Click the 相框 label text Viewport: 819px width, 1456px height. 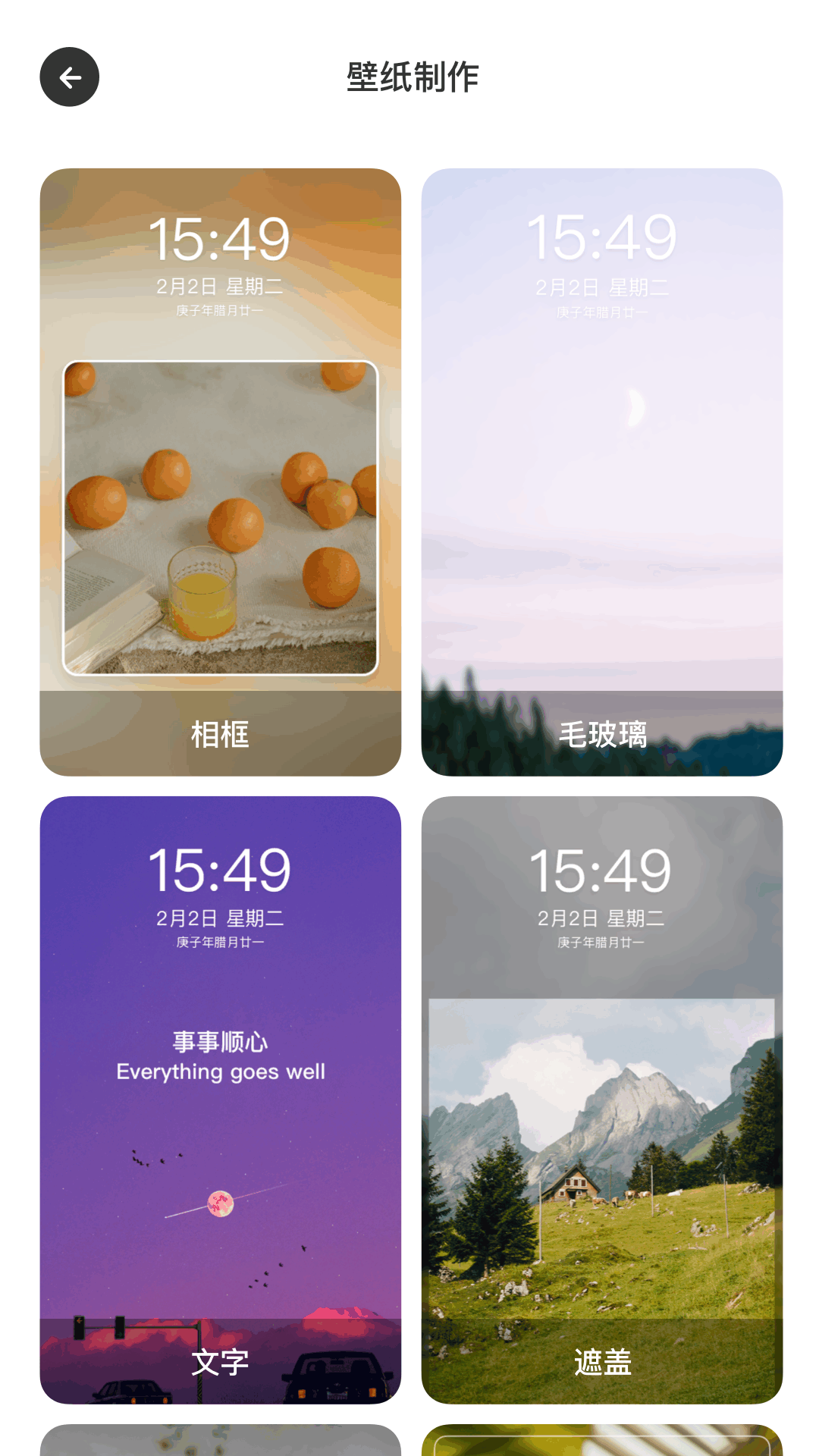pyautogui.click(x=221, y=734)
